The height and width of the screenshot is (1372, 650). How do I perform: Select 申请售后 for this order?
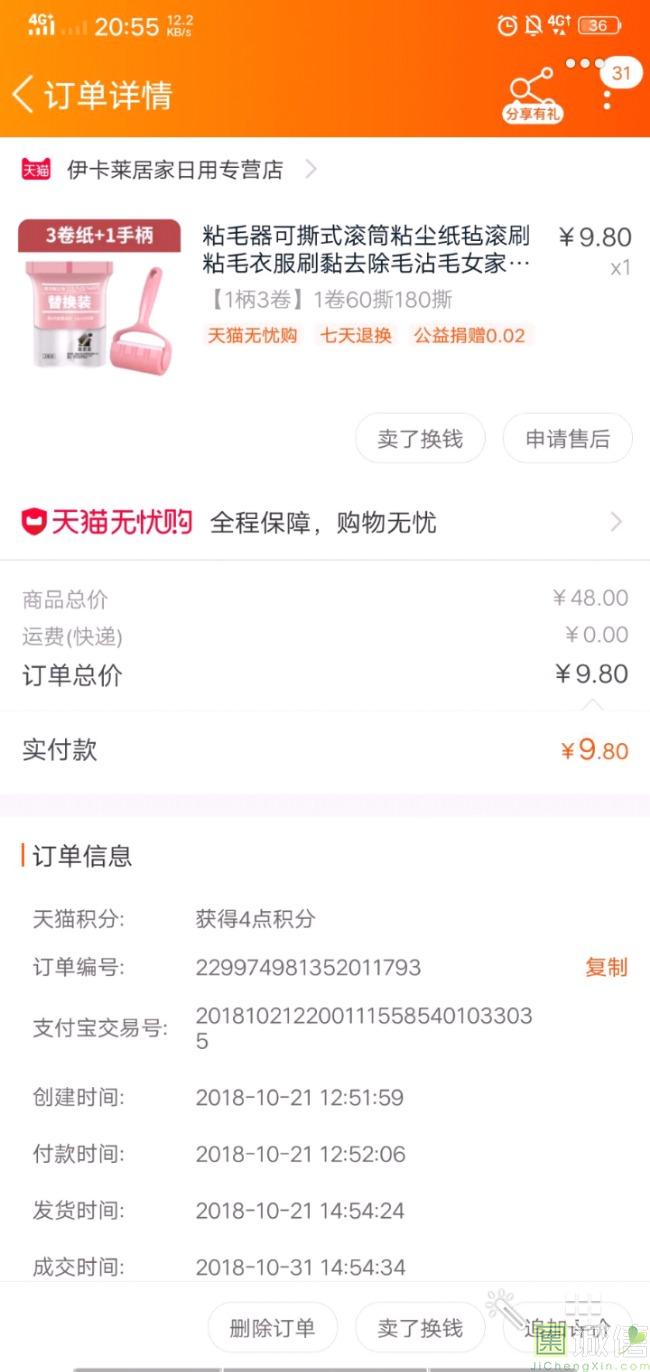click(x=567, y=439)
